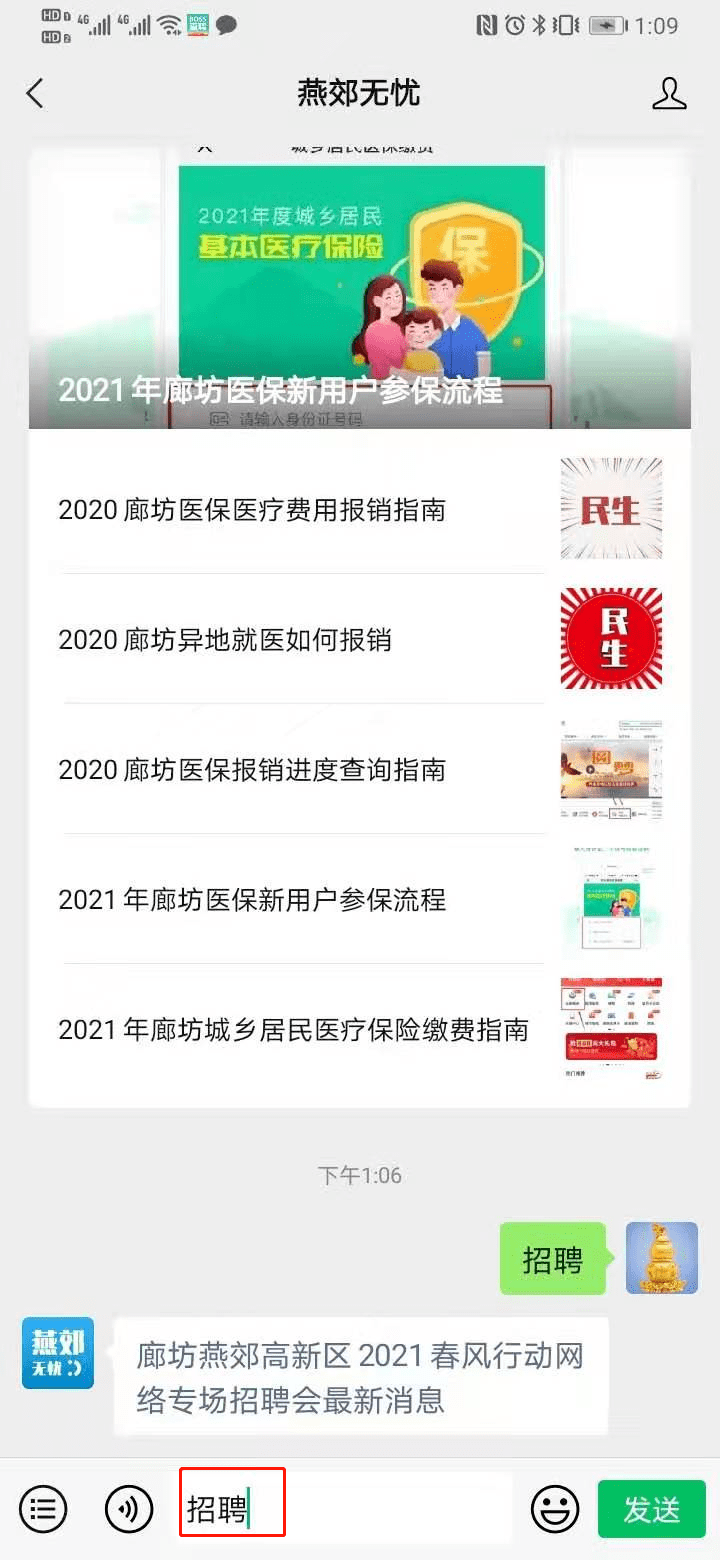Tap the gold ingot user avatar
The width and height of the screenshot is (720, 1560).
tap(662, 1257)
